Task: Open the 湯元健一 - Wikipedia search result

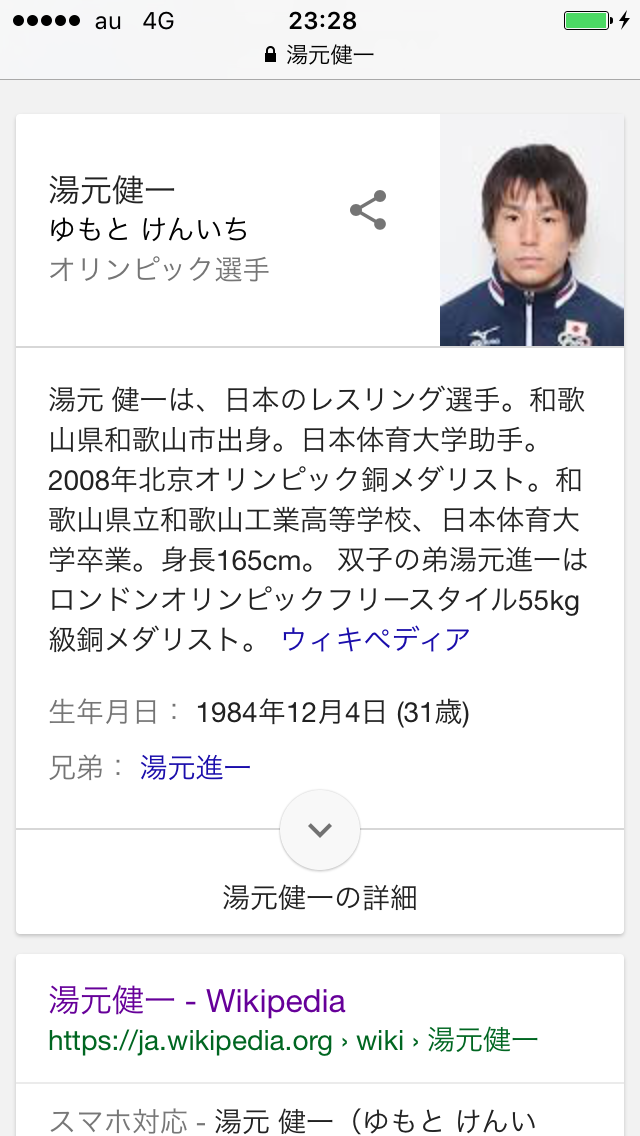Action: tap(197, 1001)
